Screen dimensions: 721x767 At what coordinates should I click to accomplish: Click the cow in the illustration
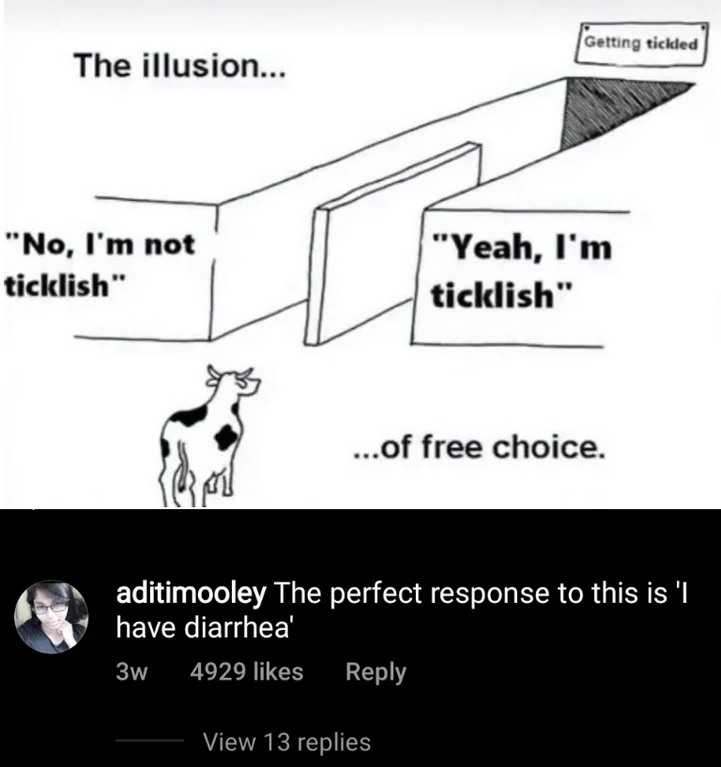coord(210,430)
